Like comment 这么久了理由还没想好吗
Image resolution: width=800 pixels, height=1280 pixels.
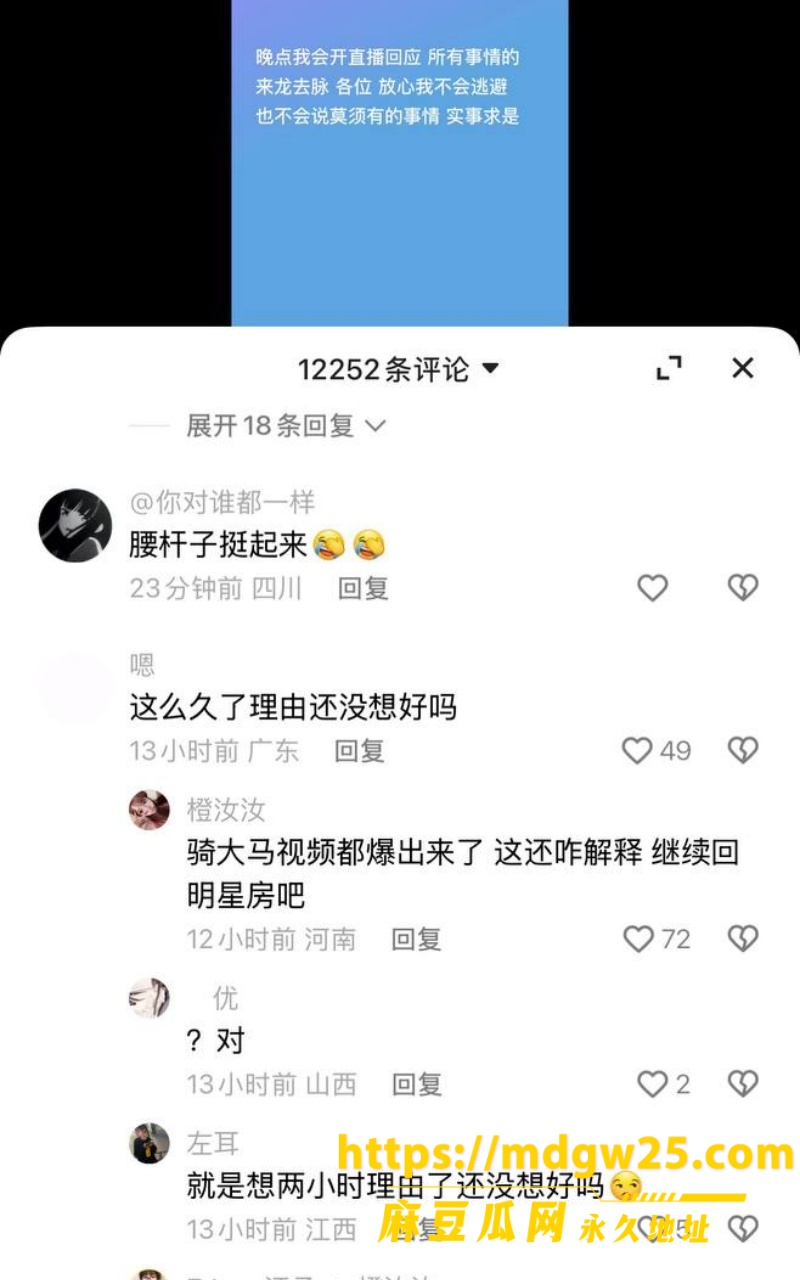click(x=657, y=750)
